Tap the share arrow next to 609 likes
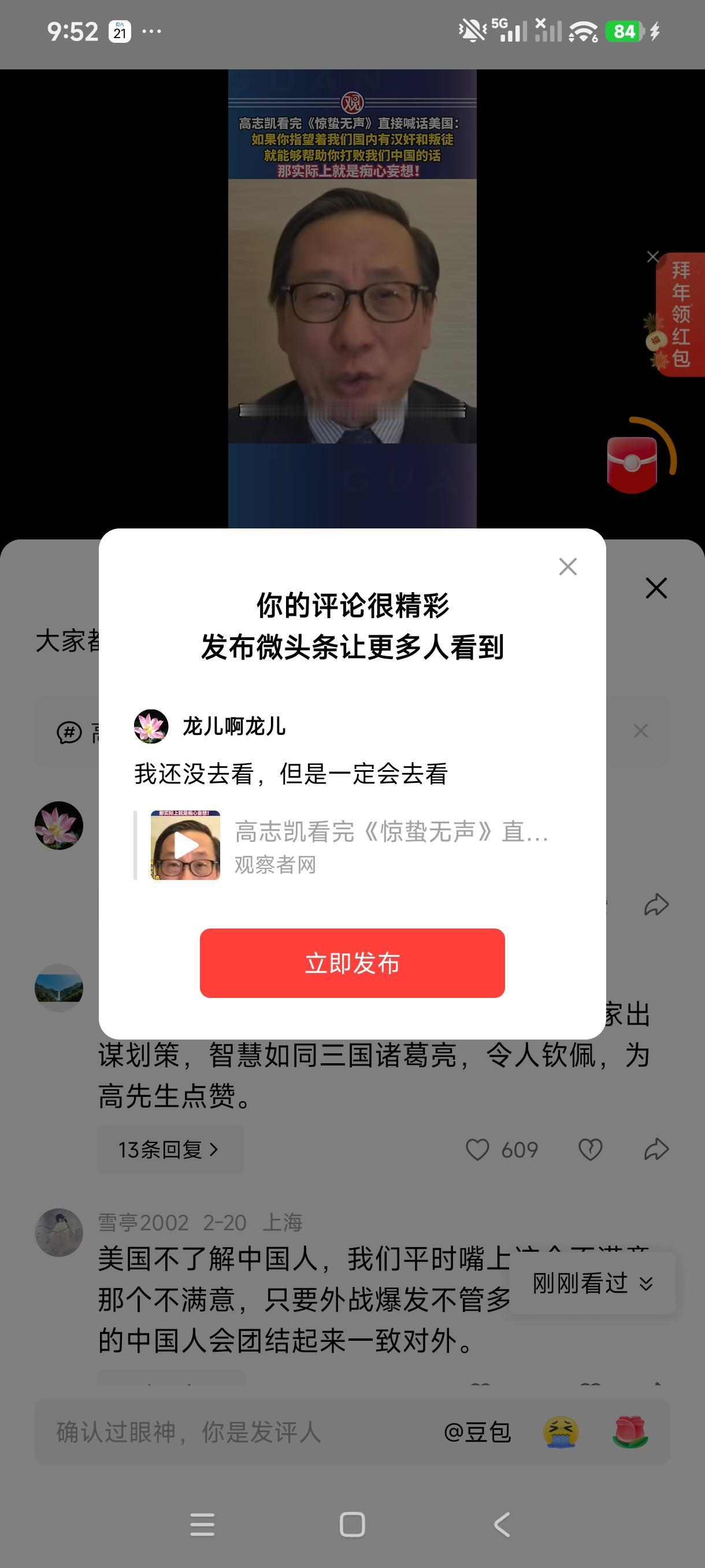The width and height of the screenshot is (705, 1568). tap(656, 1149)
